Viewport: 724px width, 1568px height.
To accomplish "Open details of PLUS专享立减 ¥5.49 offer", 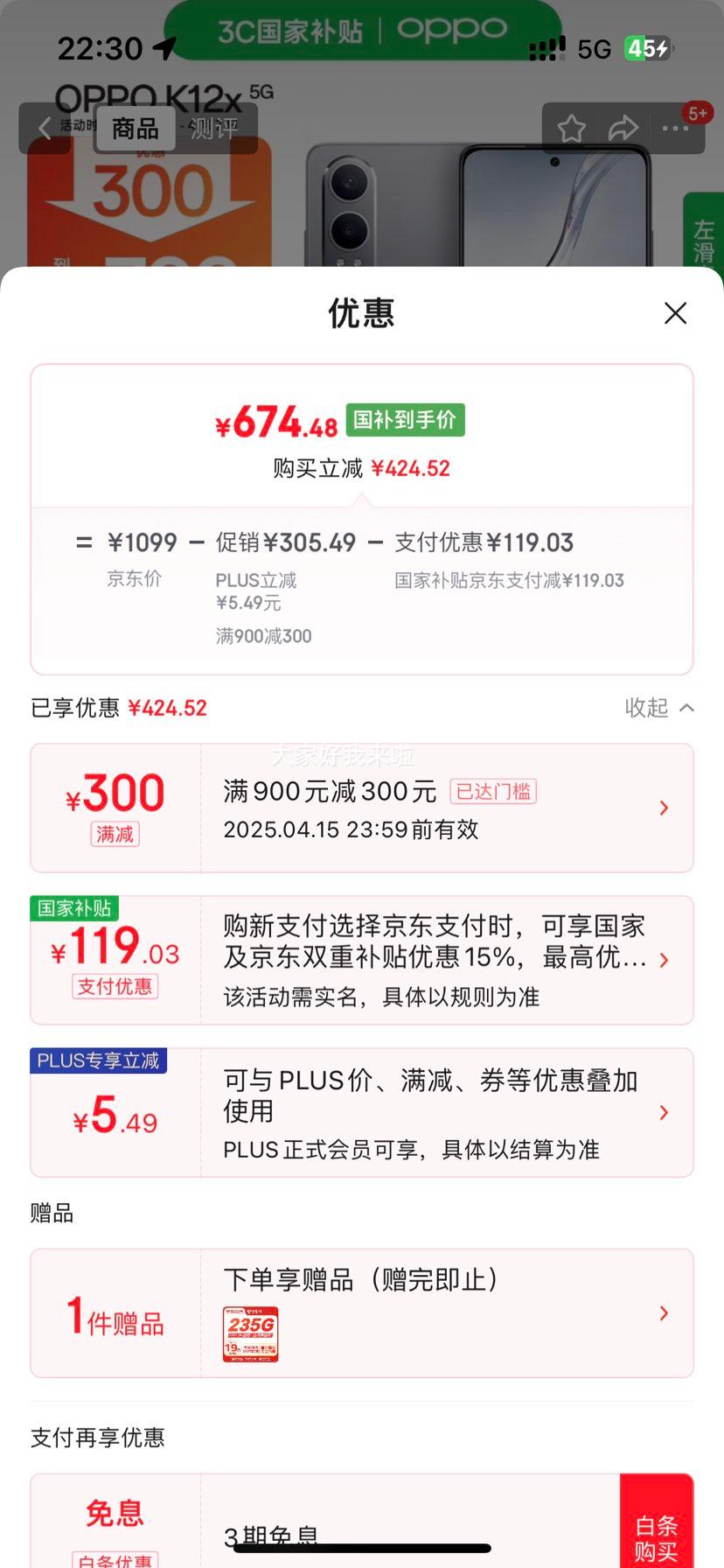I will [x=663, y=1112].
